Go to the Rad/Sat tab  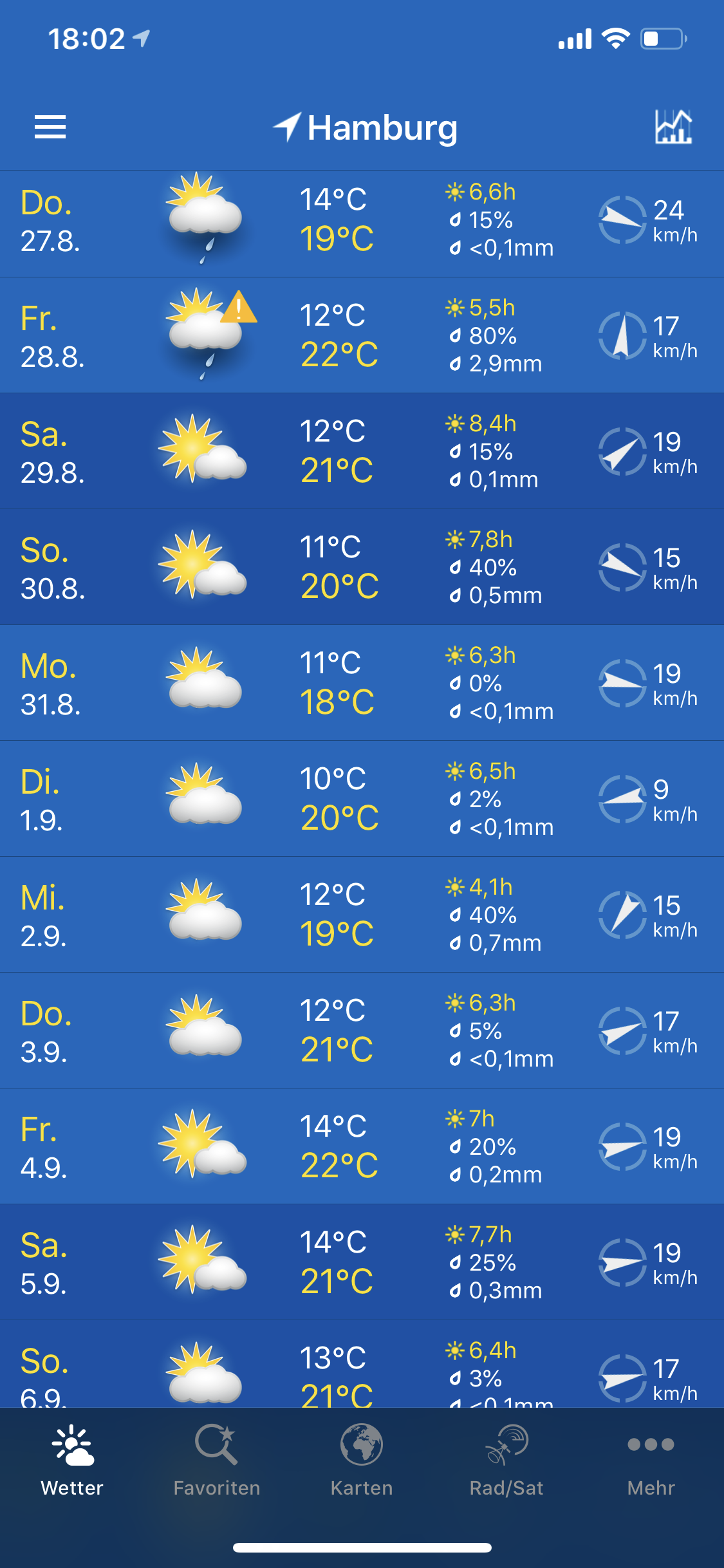[506, 1461]
